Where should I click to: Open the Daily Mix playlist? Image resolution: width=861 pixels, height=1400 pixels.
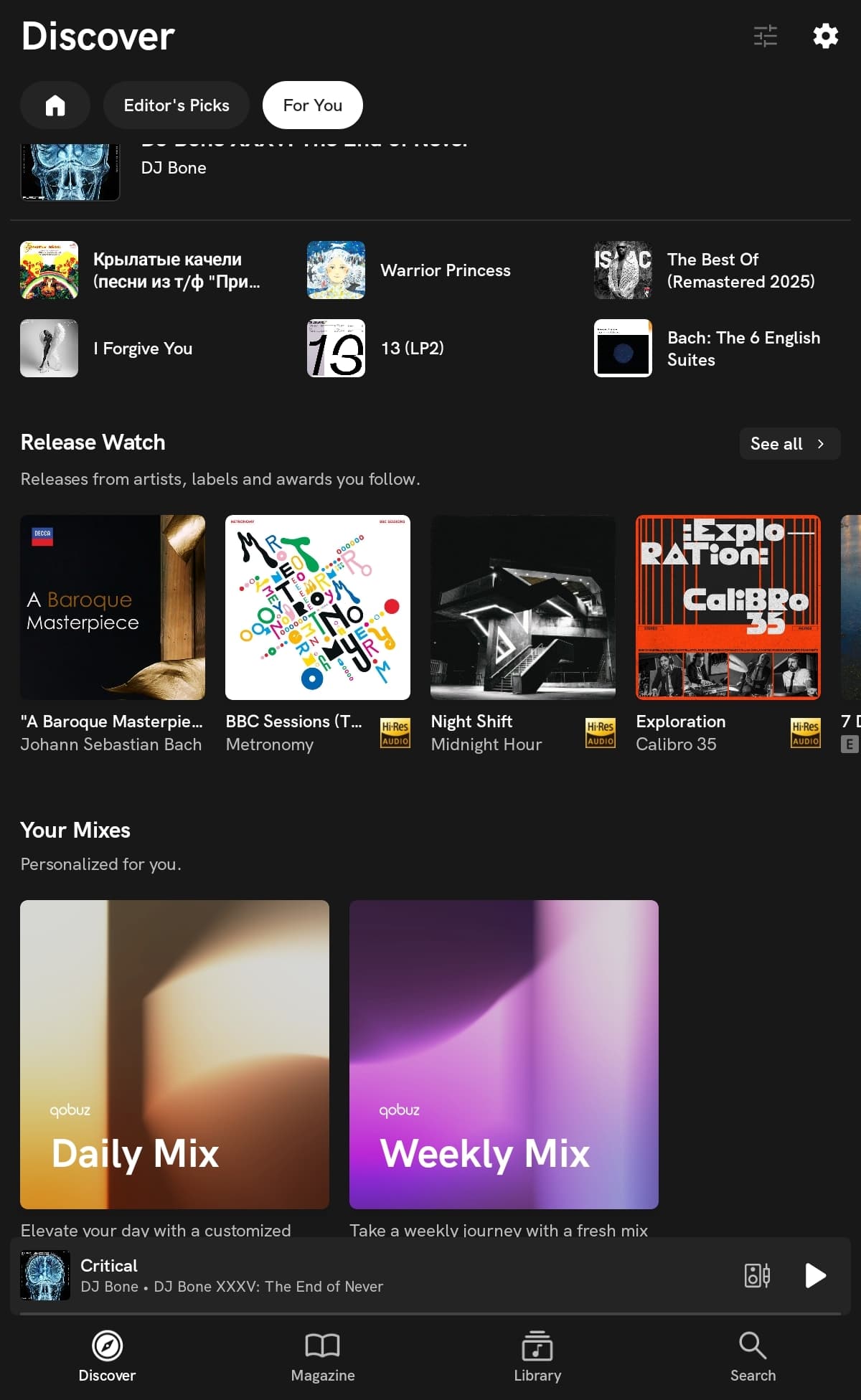(174, 1054)
